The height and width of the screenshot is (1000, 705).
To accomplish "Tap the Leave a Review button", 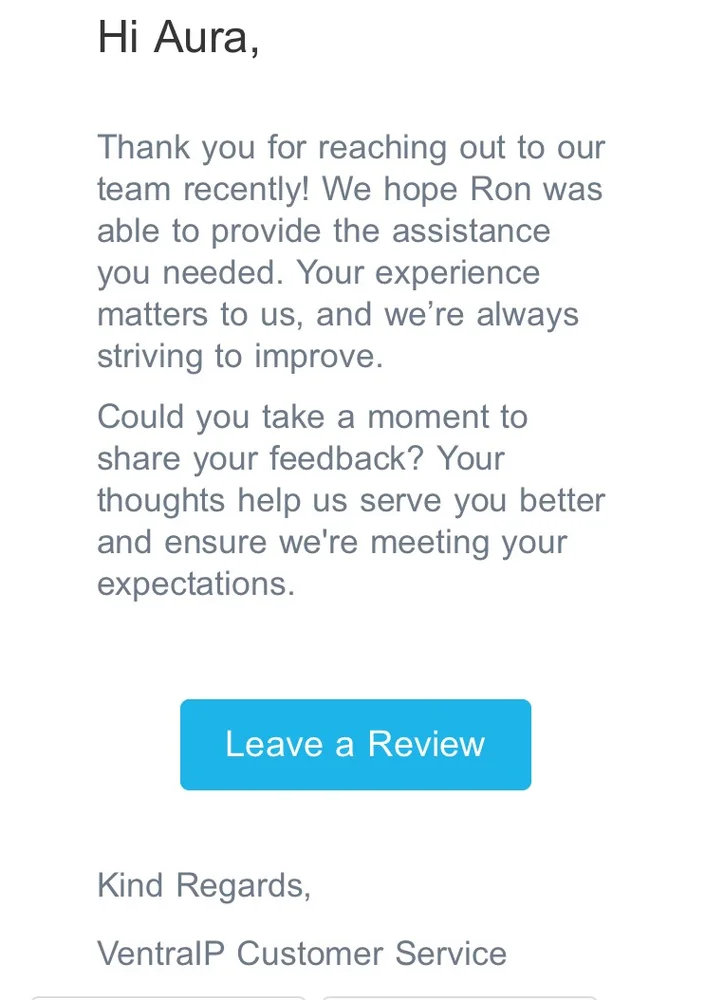I will (355, 744).
